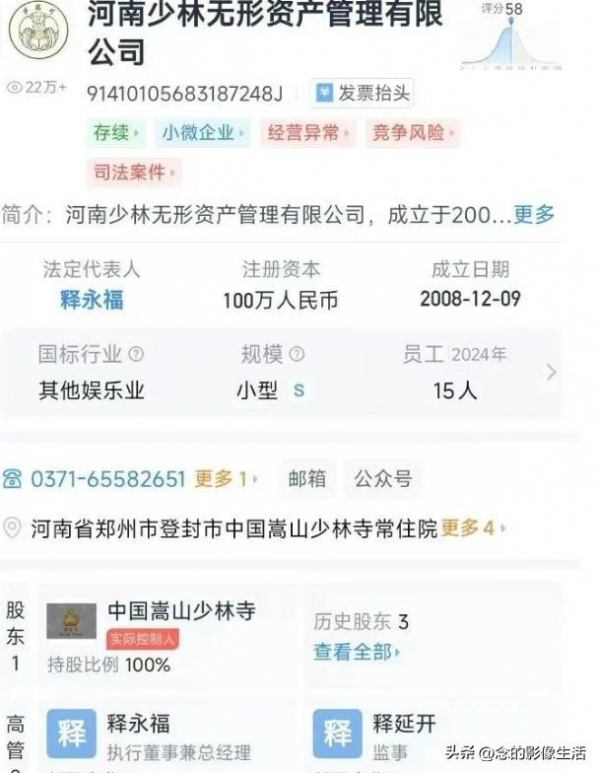Tap 查看全部 for historical shareholders
The height and width of the screenshot is (773, 600).
356,652
